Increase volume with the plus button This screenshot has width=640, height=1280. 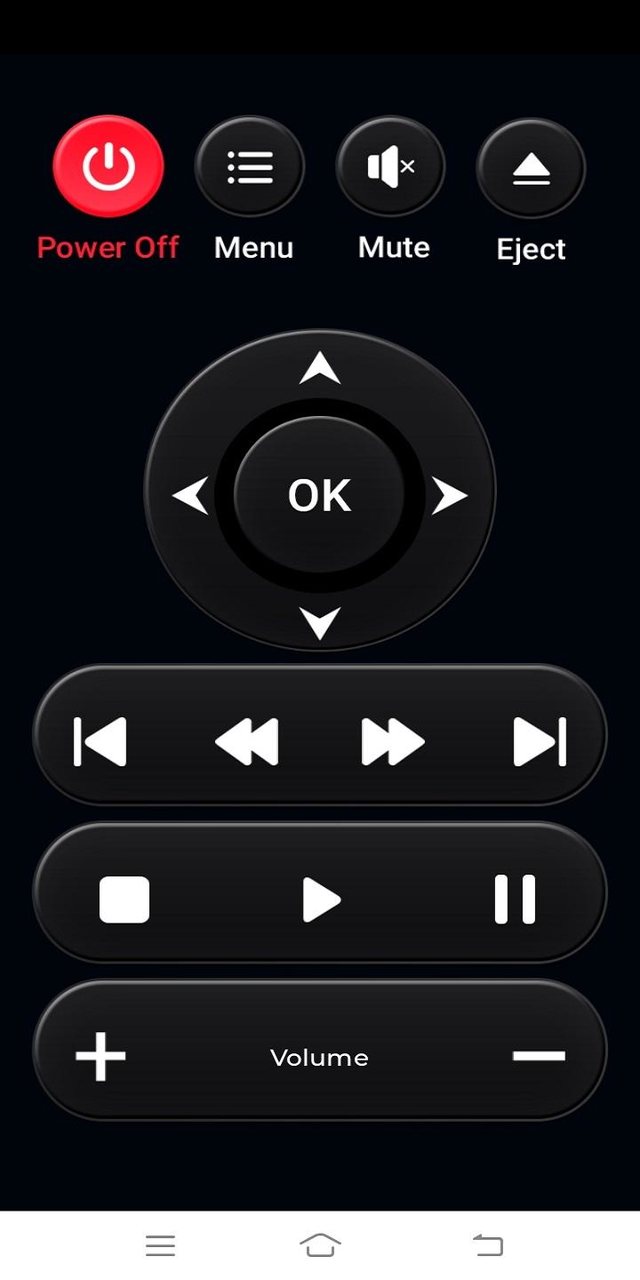click(101, 1056)
